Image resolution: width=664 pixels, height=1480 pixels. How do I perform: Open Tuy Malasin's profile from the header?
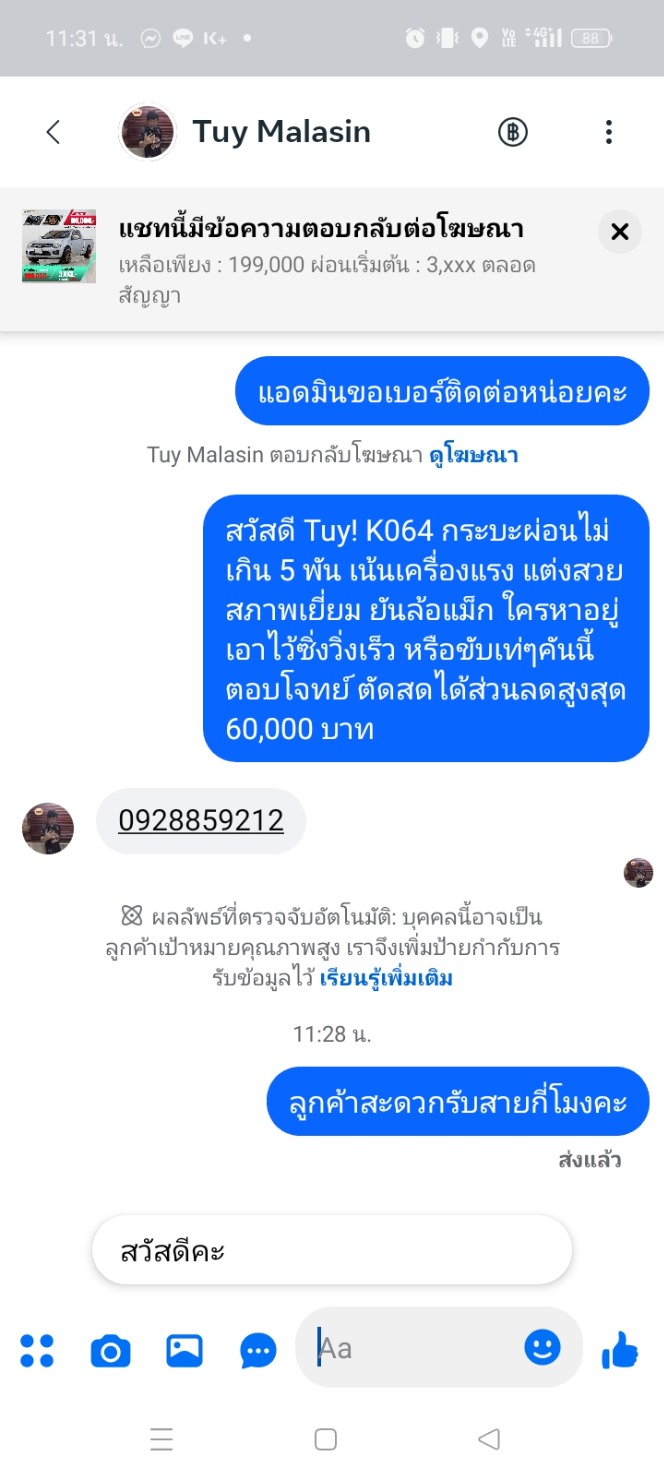point(281,132)
